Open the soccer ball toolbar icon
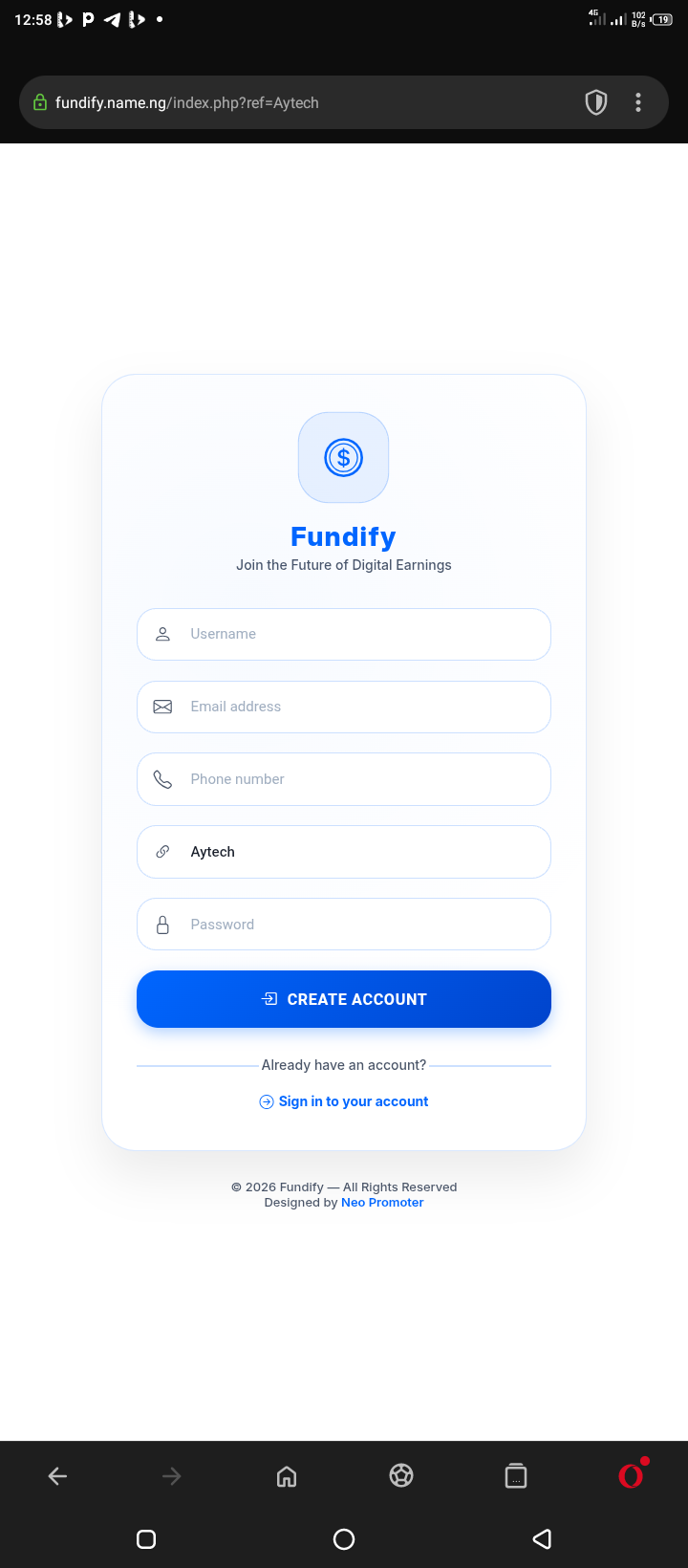 [x=401, y=1476]
